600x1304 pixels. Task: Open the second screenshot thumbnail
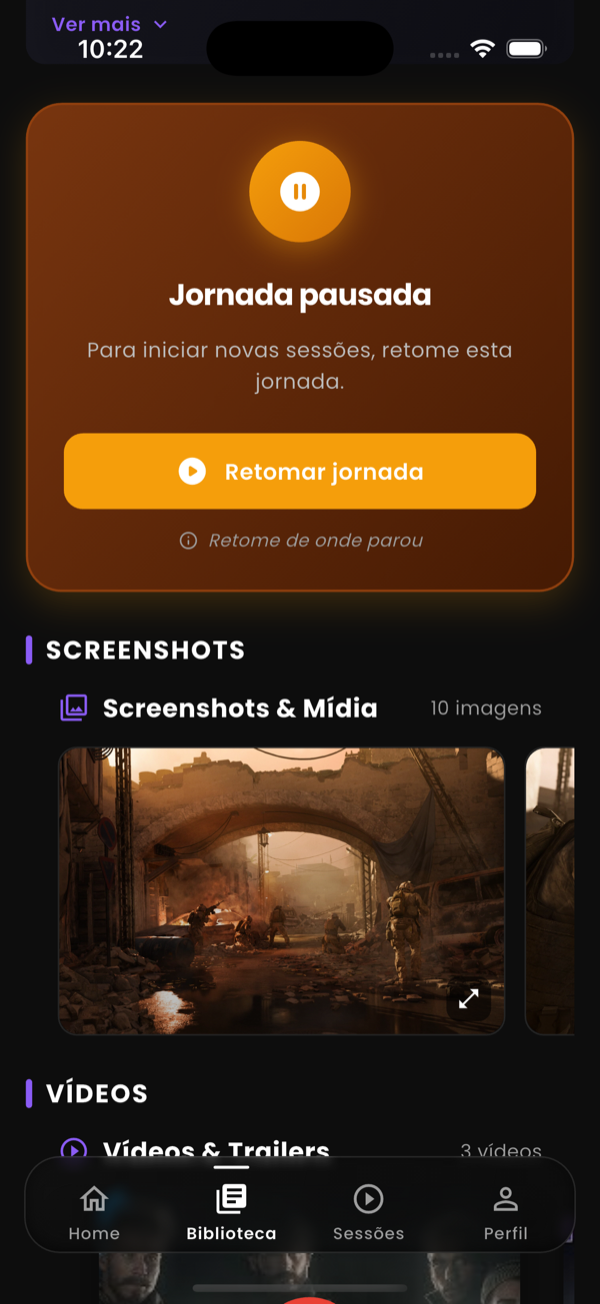point(550,890)
